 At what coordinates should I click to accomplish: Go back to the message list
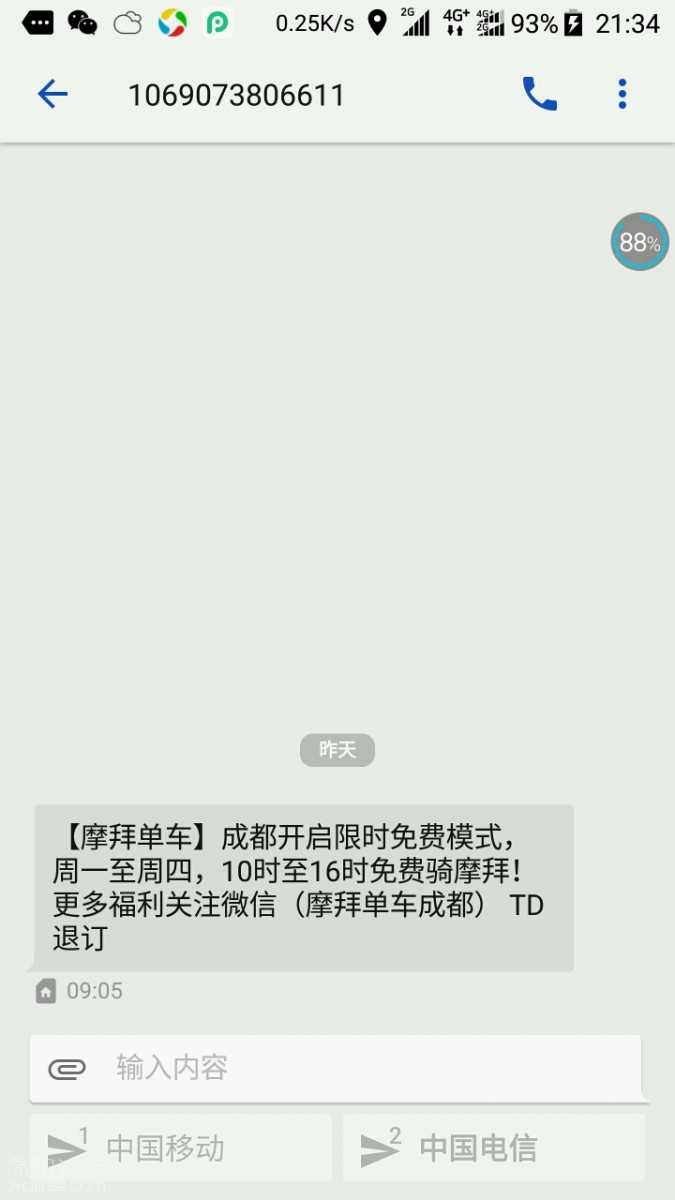[52, 95]
